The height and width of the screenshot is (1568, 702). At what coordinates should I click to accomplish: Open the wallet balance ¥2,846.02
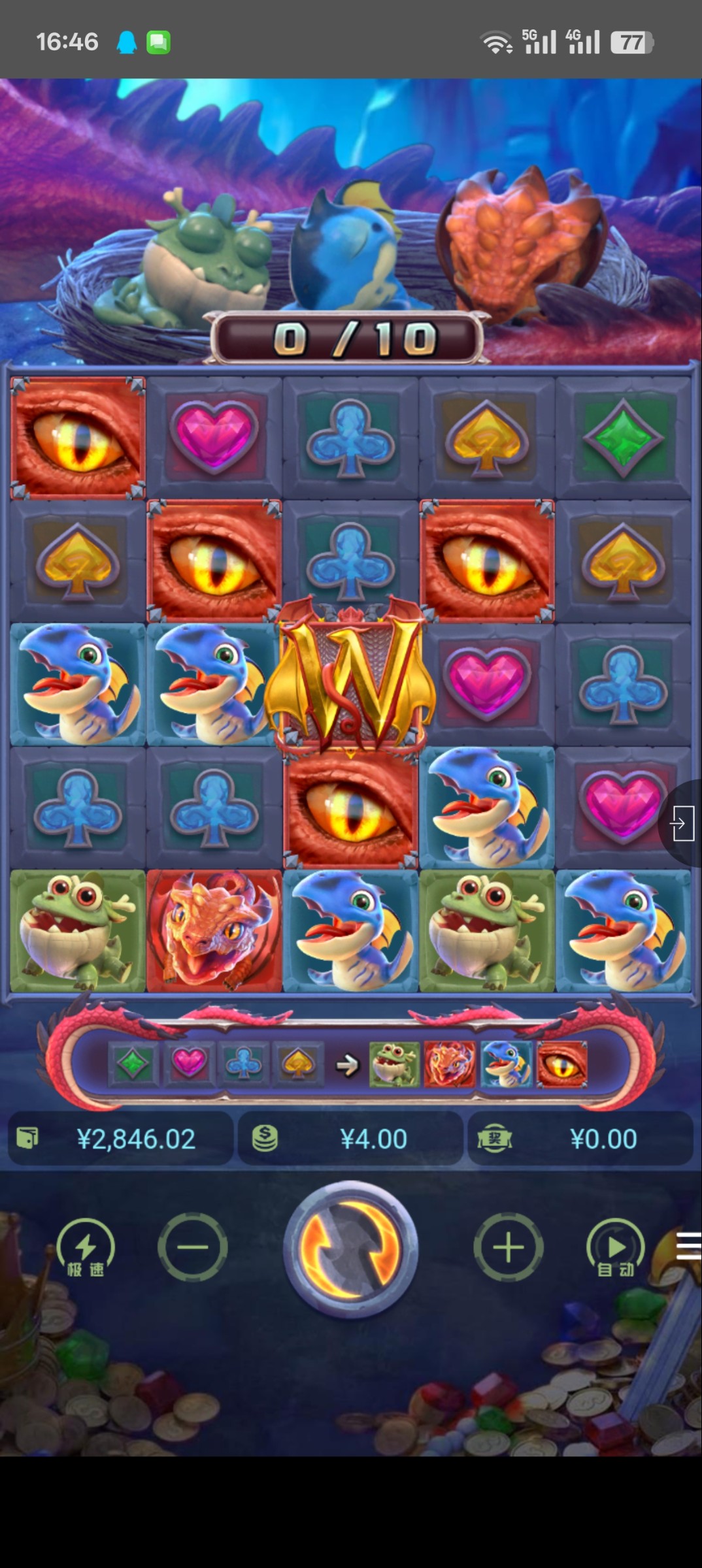point(121,1139)
